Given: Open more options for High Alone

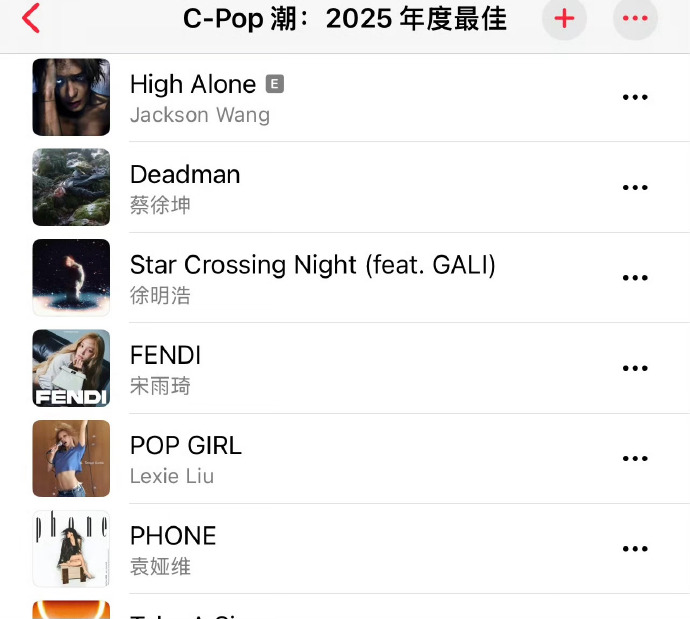Looking at the screenshot, I should 635,98.
